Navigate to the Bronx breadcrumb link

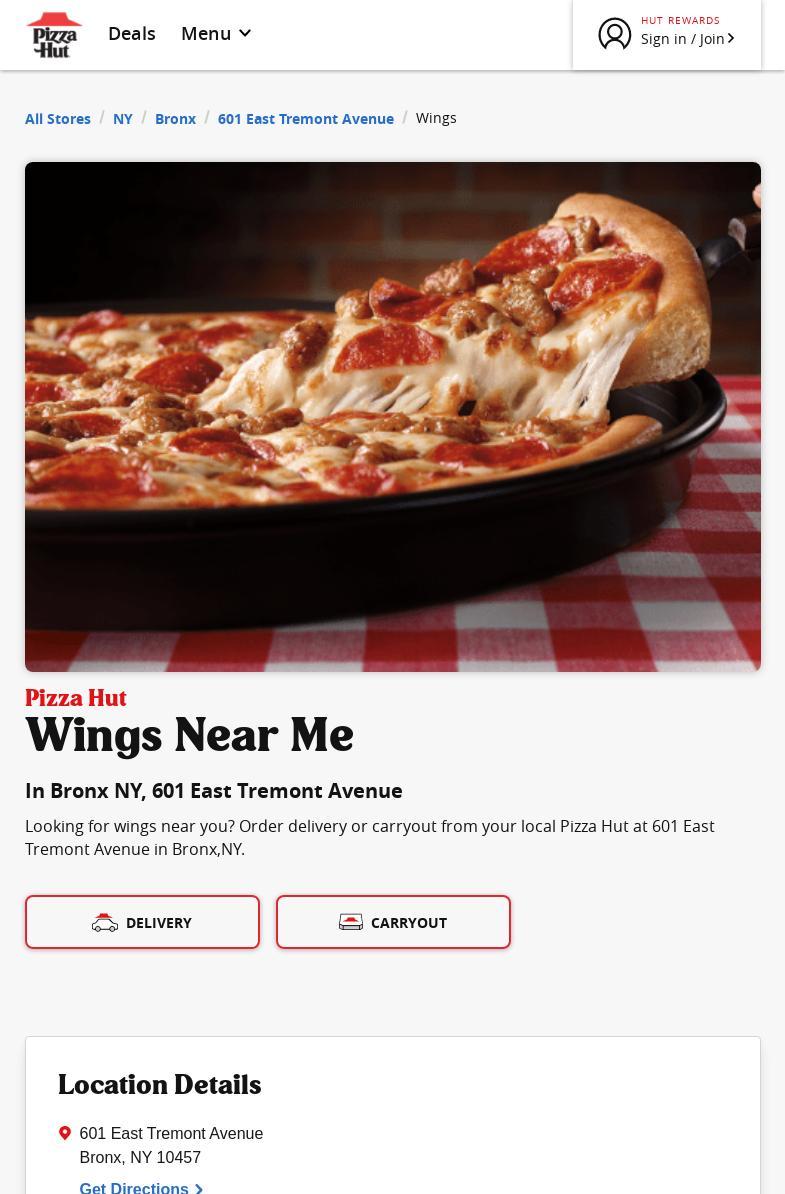tap(175, 118)
